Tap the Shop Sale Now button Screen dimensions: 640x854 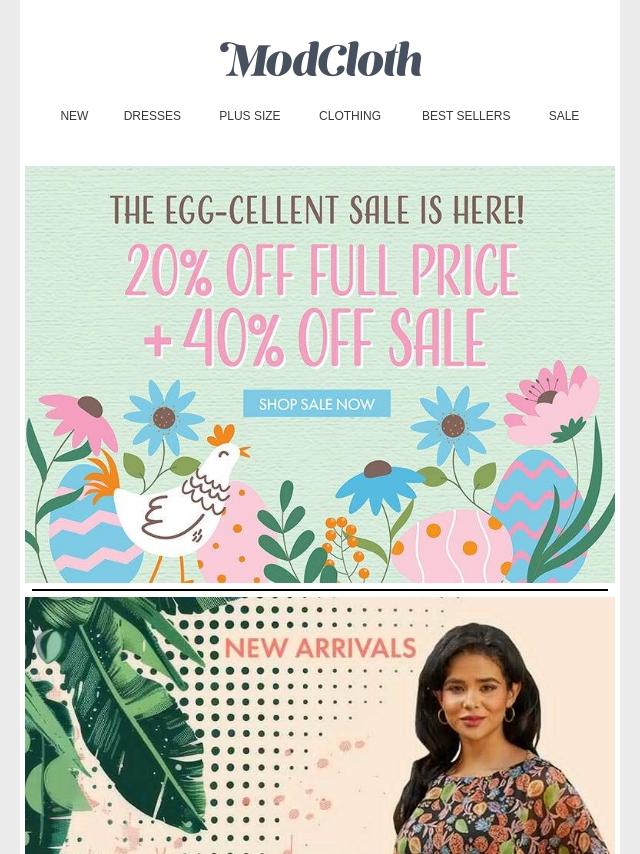(317, 404)
